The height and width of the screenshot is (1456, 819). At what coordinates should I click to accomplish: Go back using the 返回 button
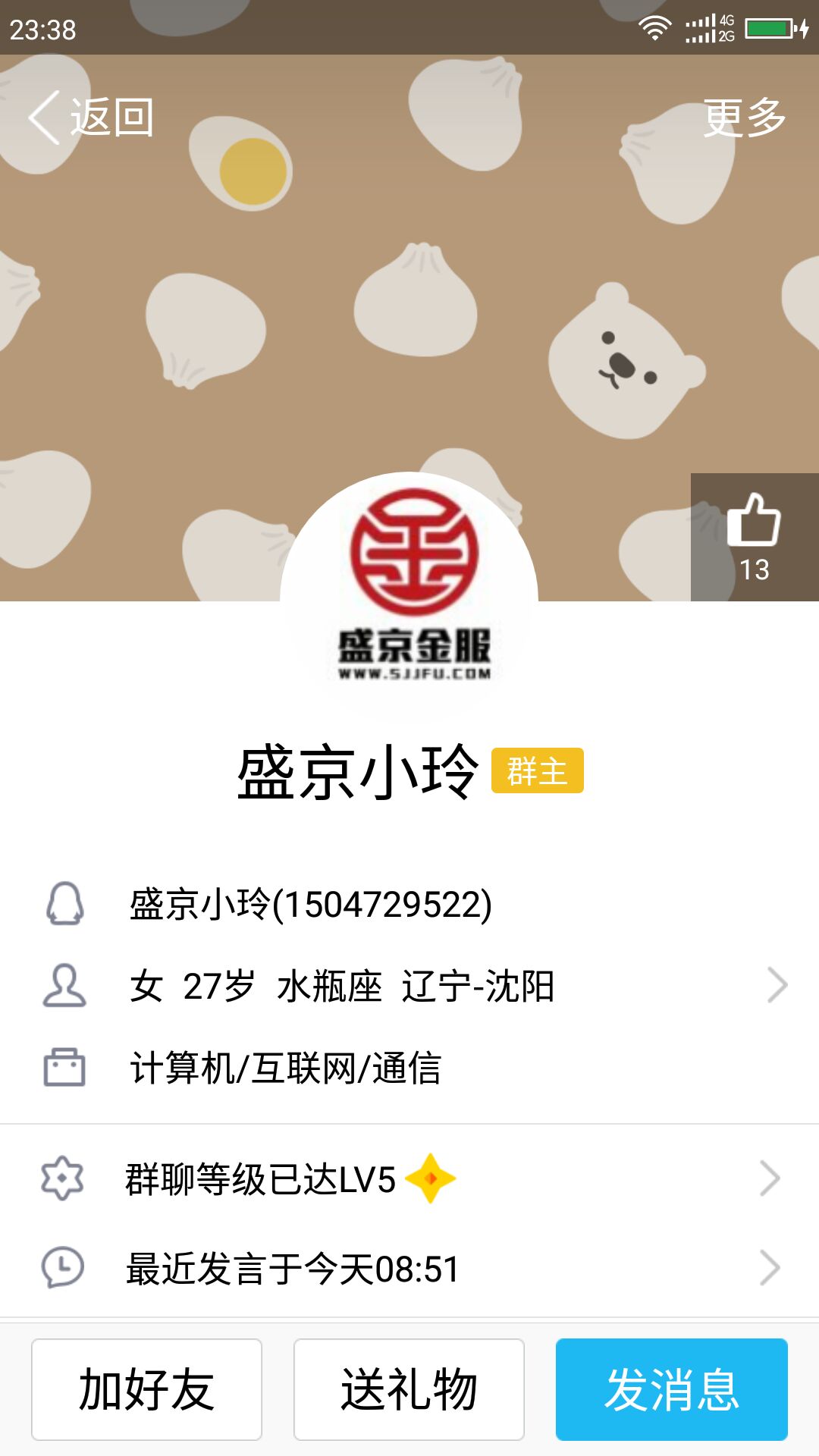click(92, 118)
